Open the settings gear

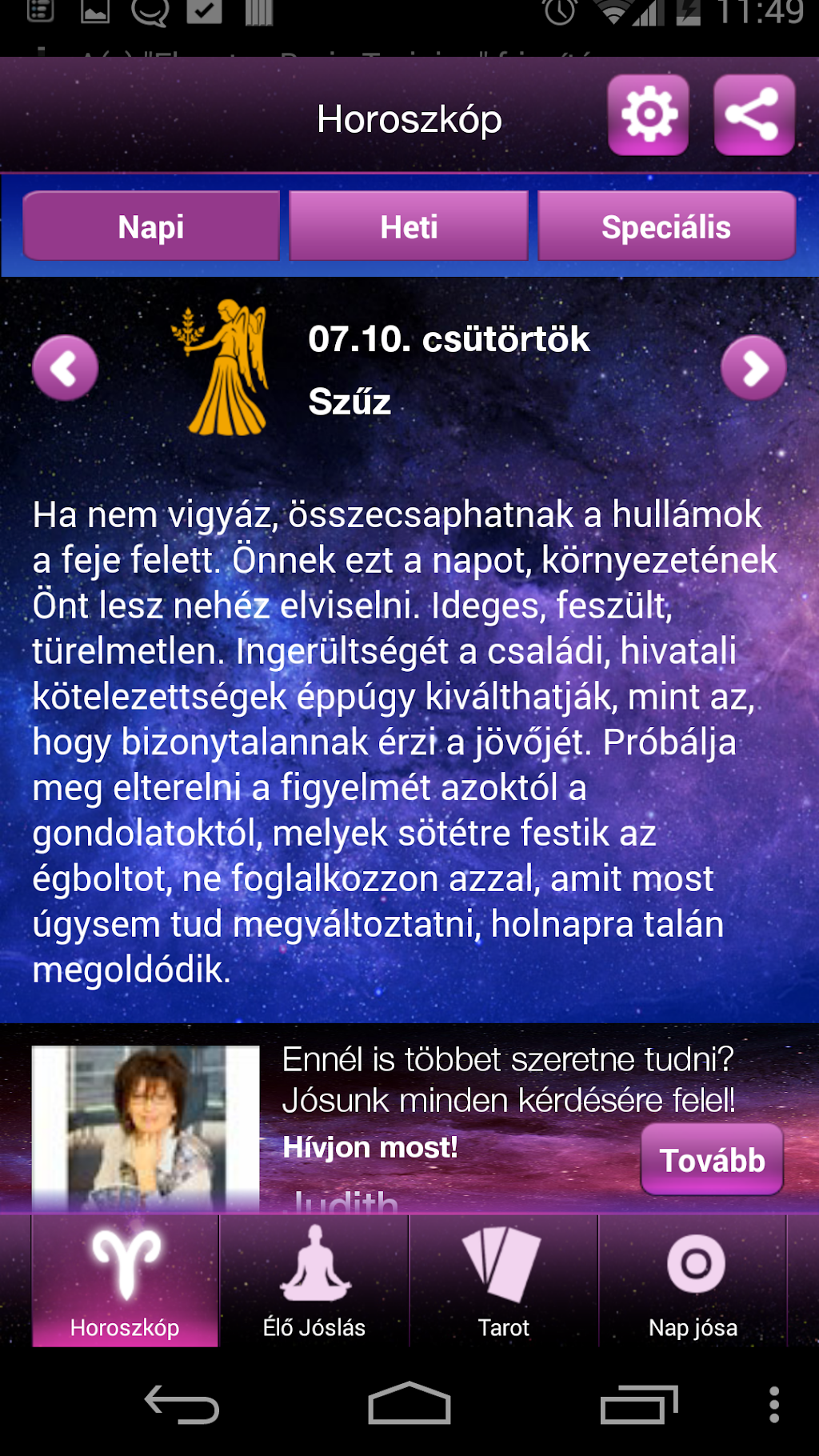(648, 115)
